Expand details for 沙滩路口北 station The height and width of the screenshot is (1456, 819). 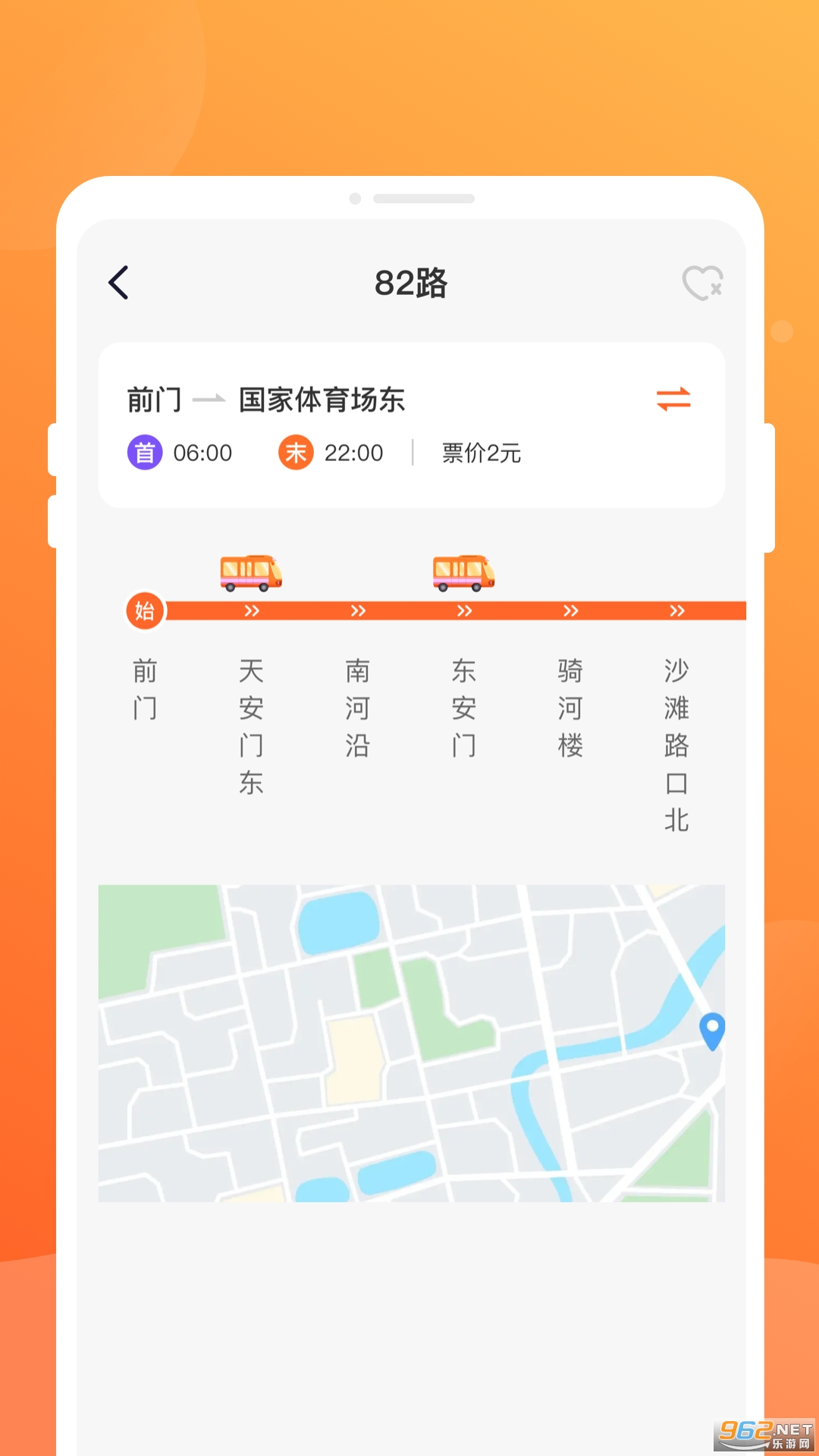(x=675, y=743)
